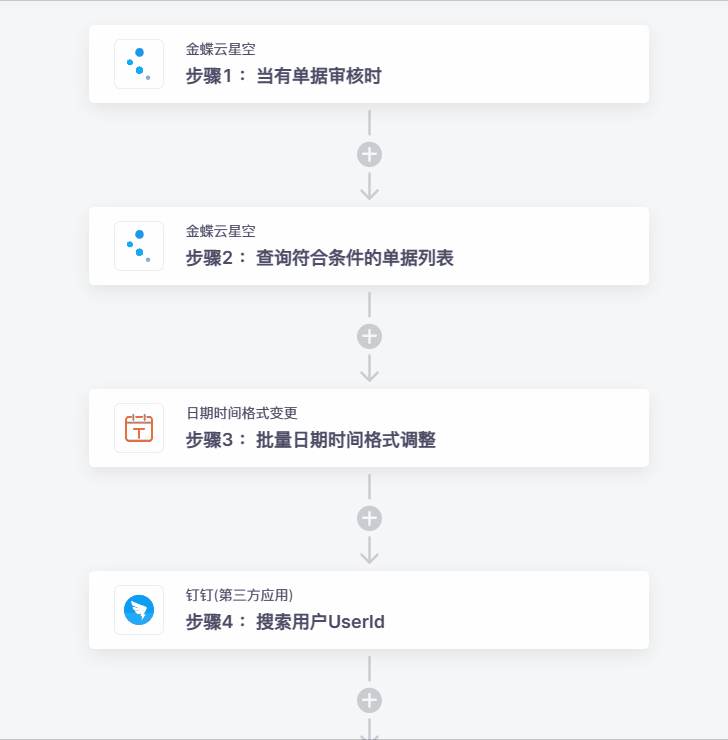Insert a step after 步骤4
The width and height of the screenshot is (728, 740).
(x=369, y=700)
